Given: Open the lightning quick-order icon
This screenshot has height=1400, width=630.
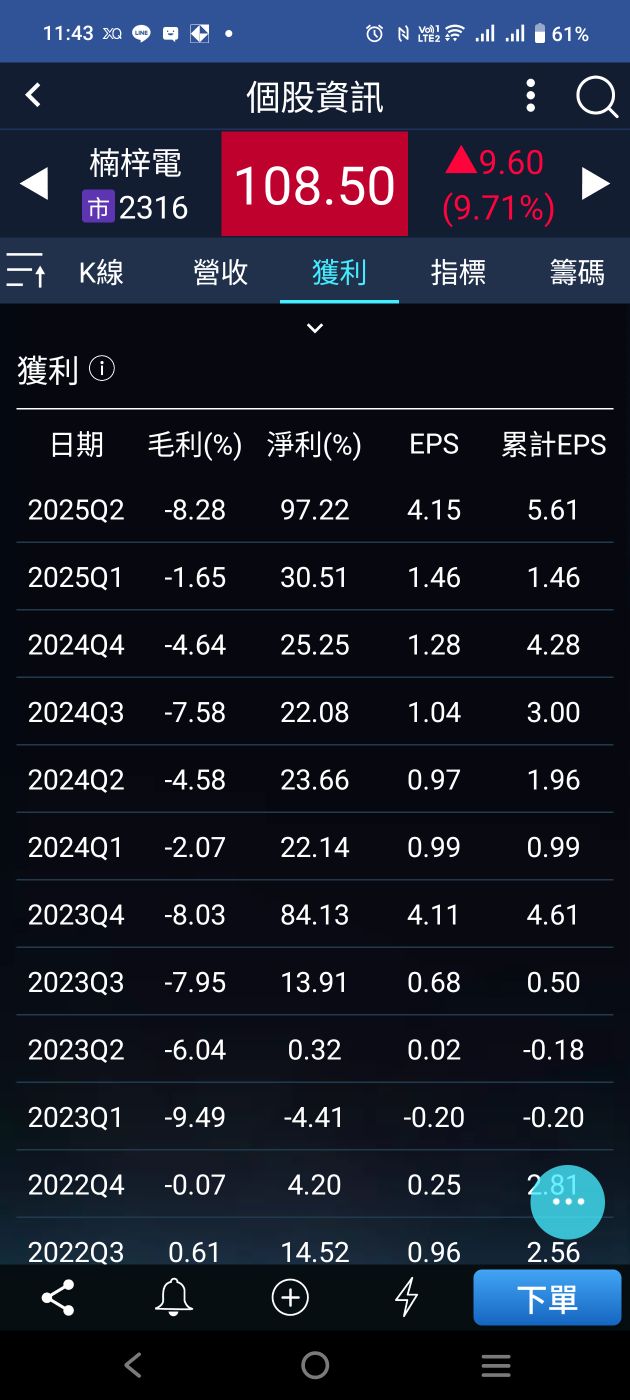Looking at the screenshot, I should pyautogui.click(x=406, y=1298).
